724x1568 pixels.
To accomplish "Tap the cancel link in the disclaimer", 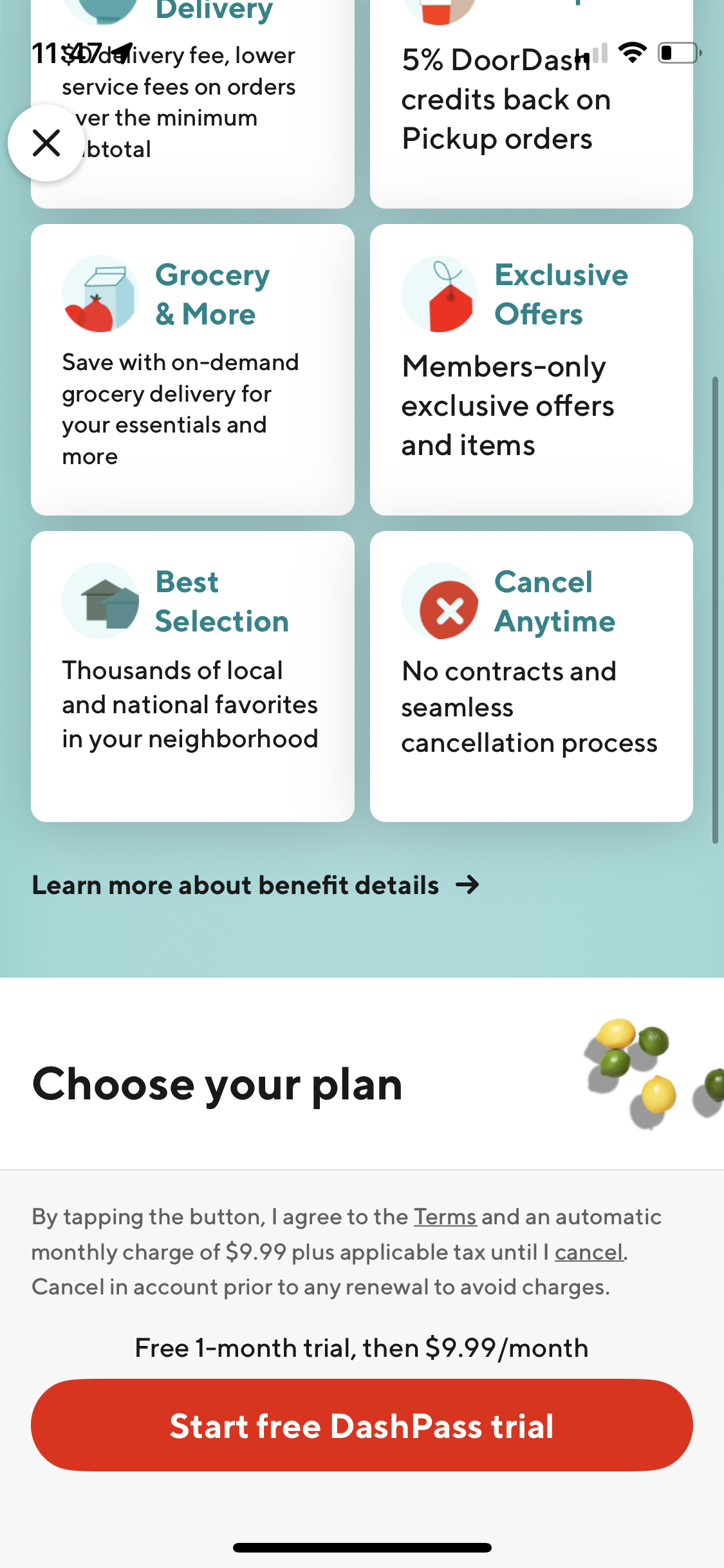I will click(588, 1252).
